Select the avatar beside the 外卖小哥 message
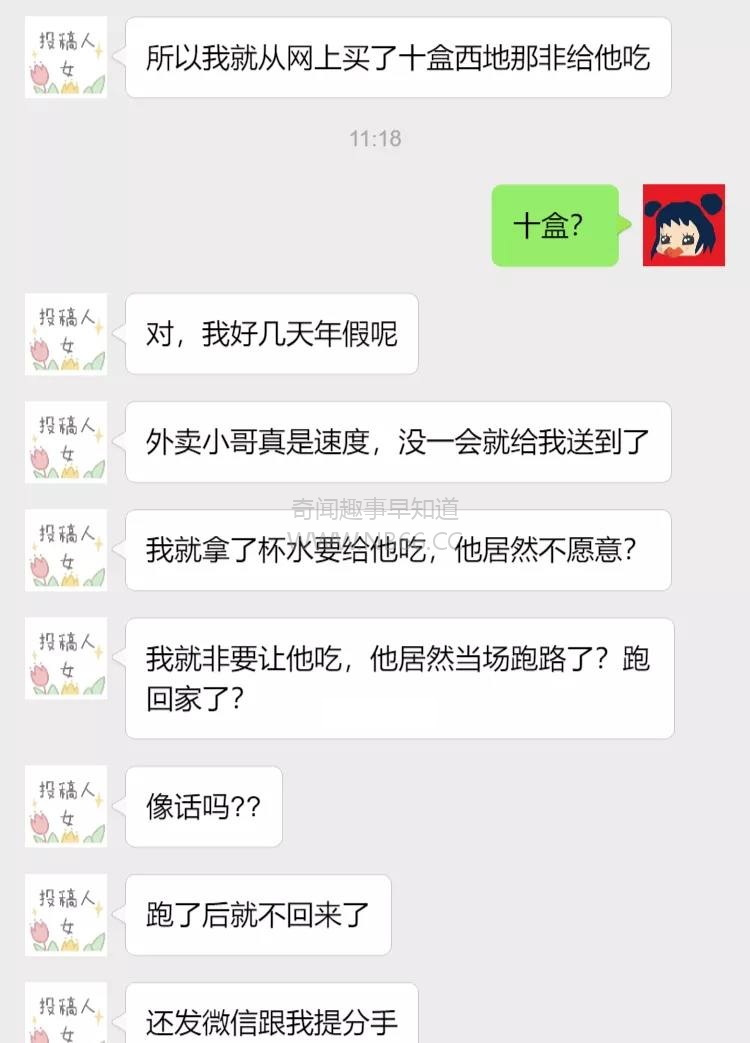750x1043 pixels. point(66,442)
